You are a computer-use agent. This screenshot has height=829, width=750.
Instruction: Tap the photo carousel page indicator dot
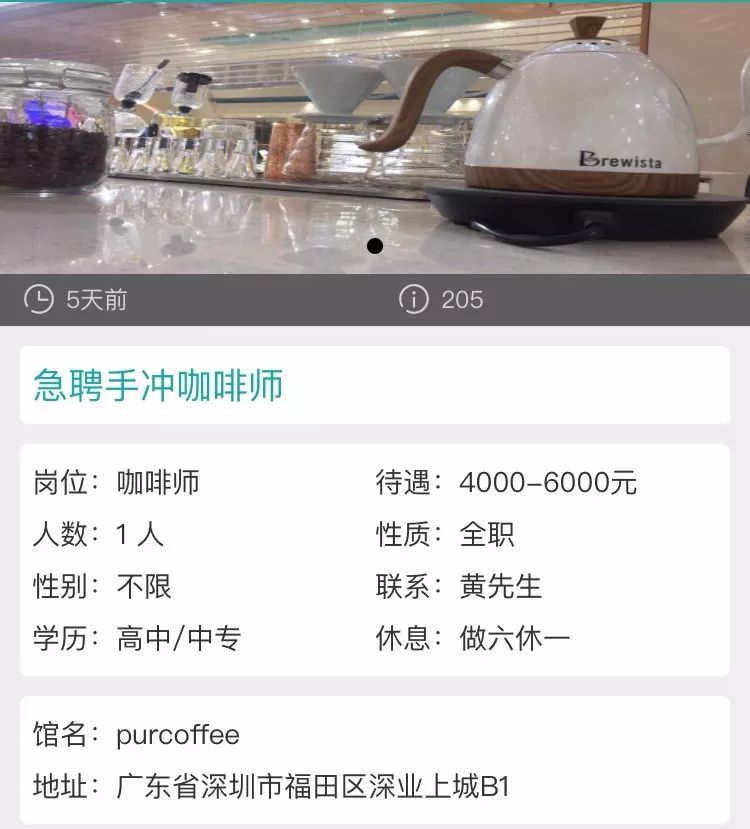(x=375, y=246)
